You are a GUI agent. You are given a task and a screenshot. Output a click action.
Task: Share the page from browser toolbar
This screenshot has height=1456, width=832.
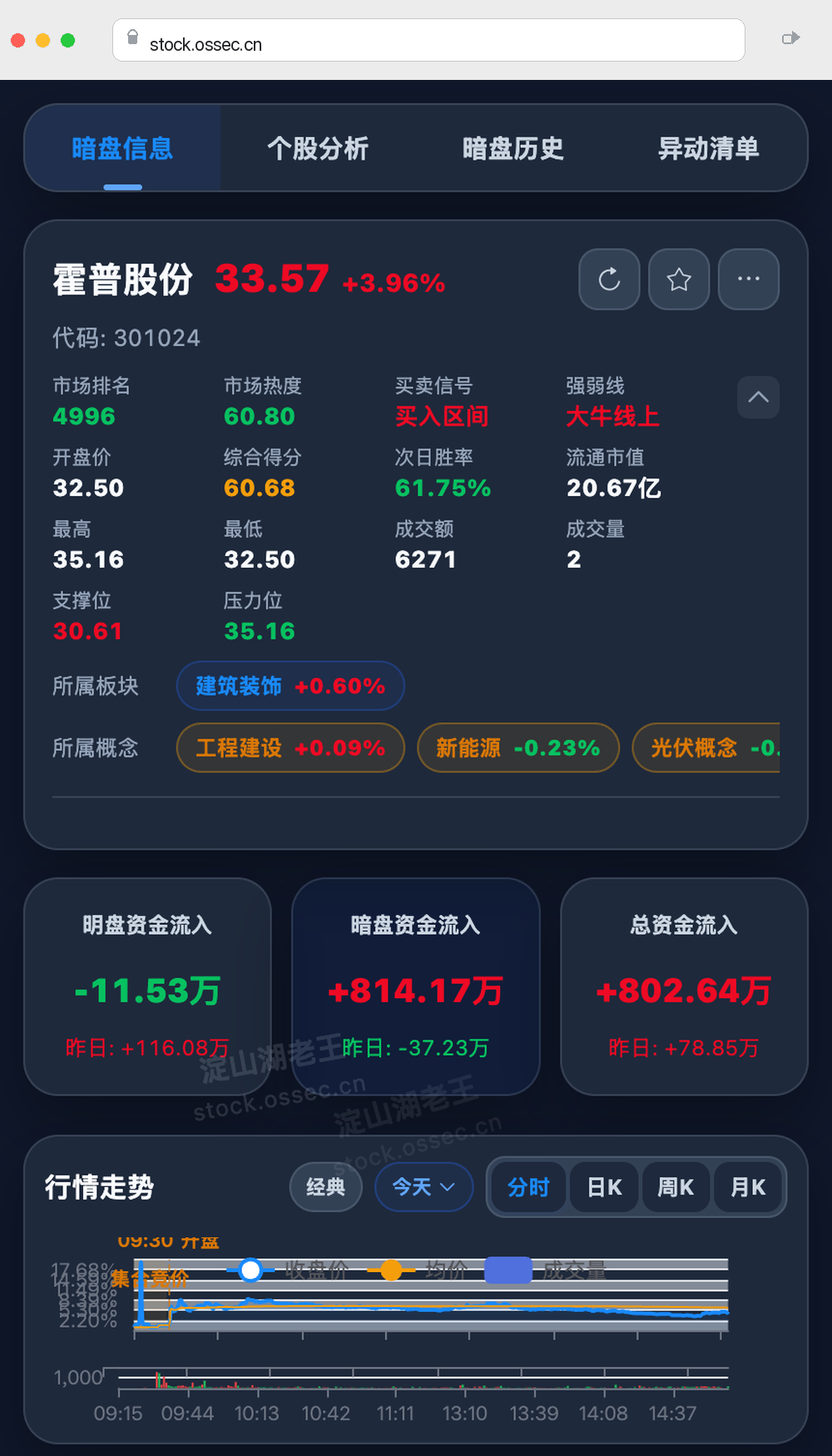(790, 38)
